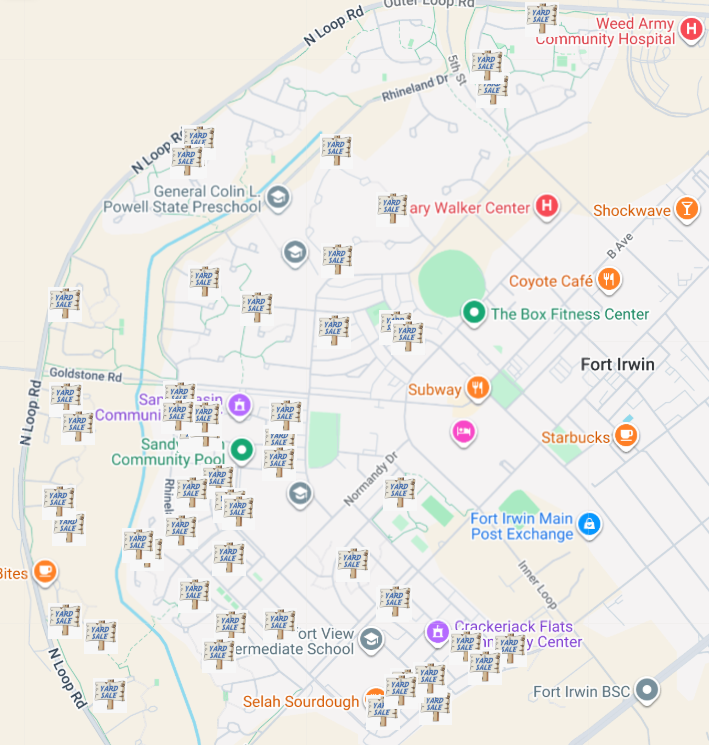Open Weed Army Community Hospital marker

(691, 29)
